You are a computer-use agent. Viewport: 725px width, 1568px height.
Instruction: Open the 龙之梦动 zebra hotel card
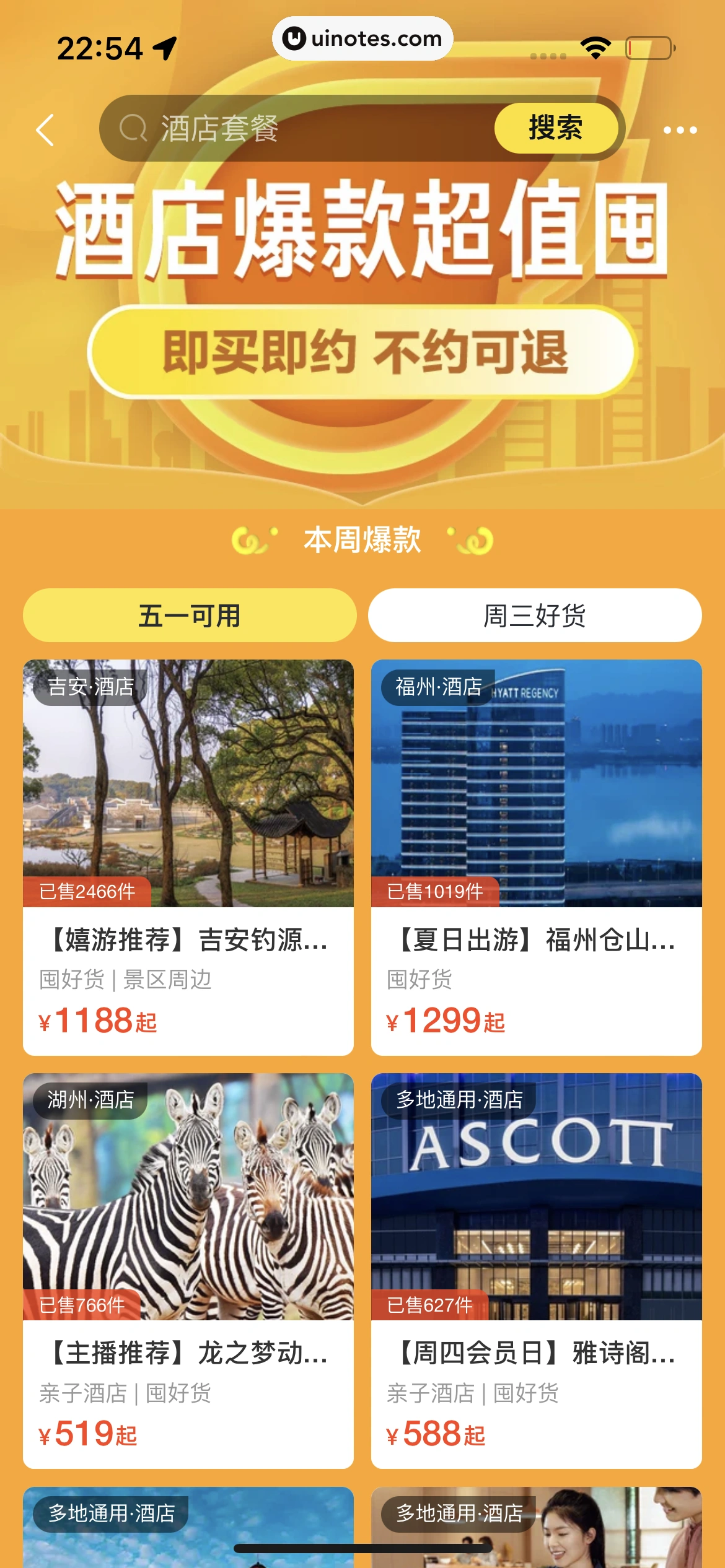coord(188,1270)
